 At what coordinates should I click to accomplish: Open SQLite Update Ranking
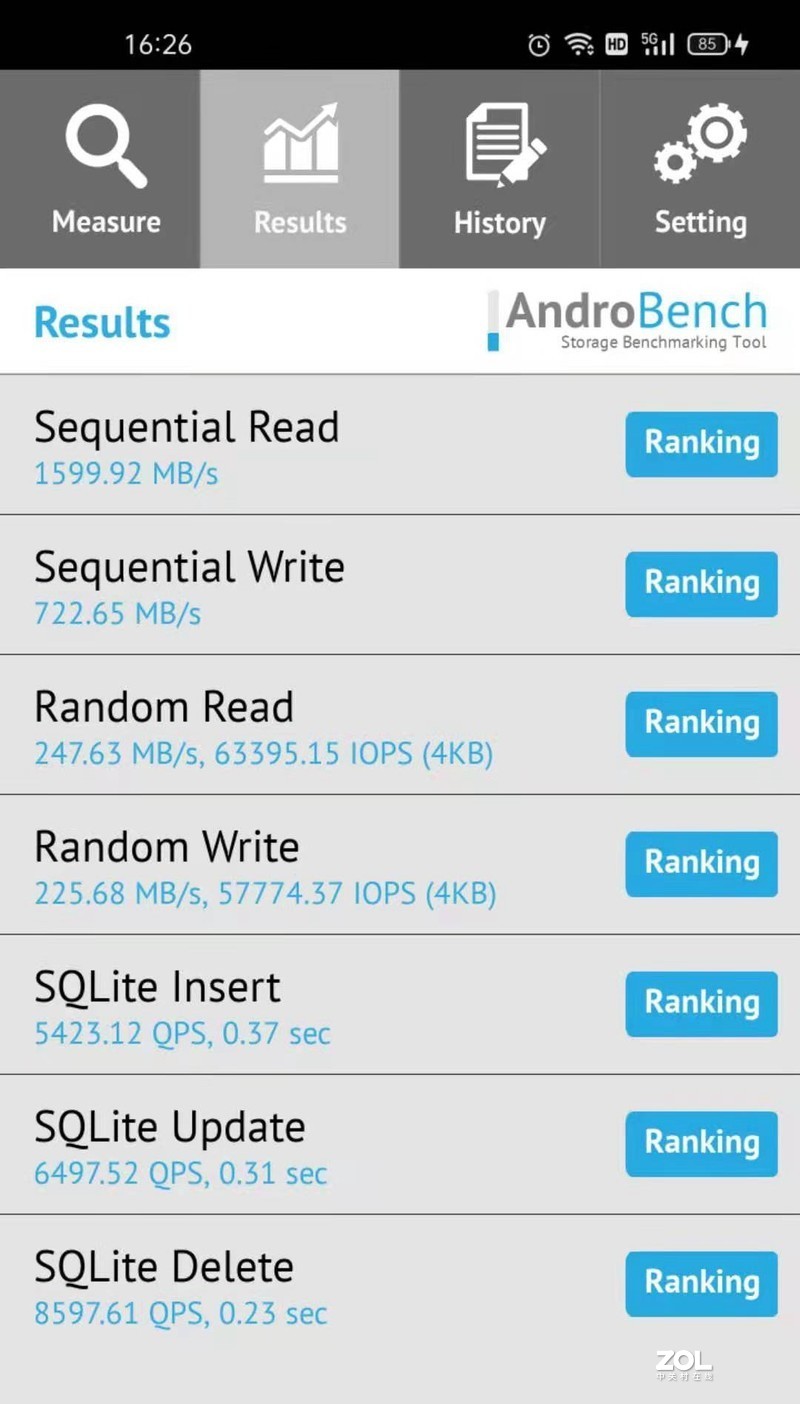click(701, 1144)
